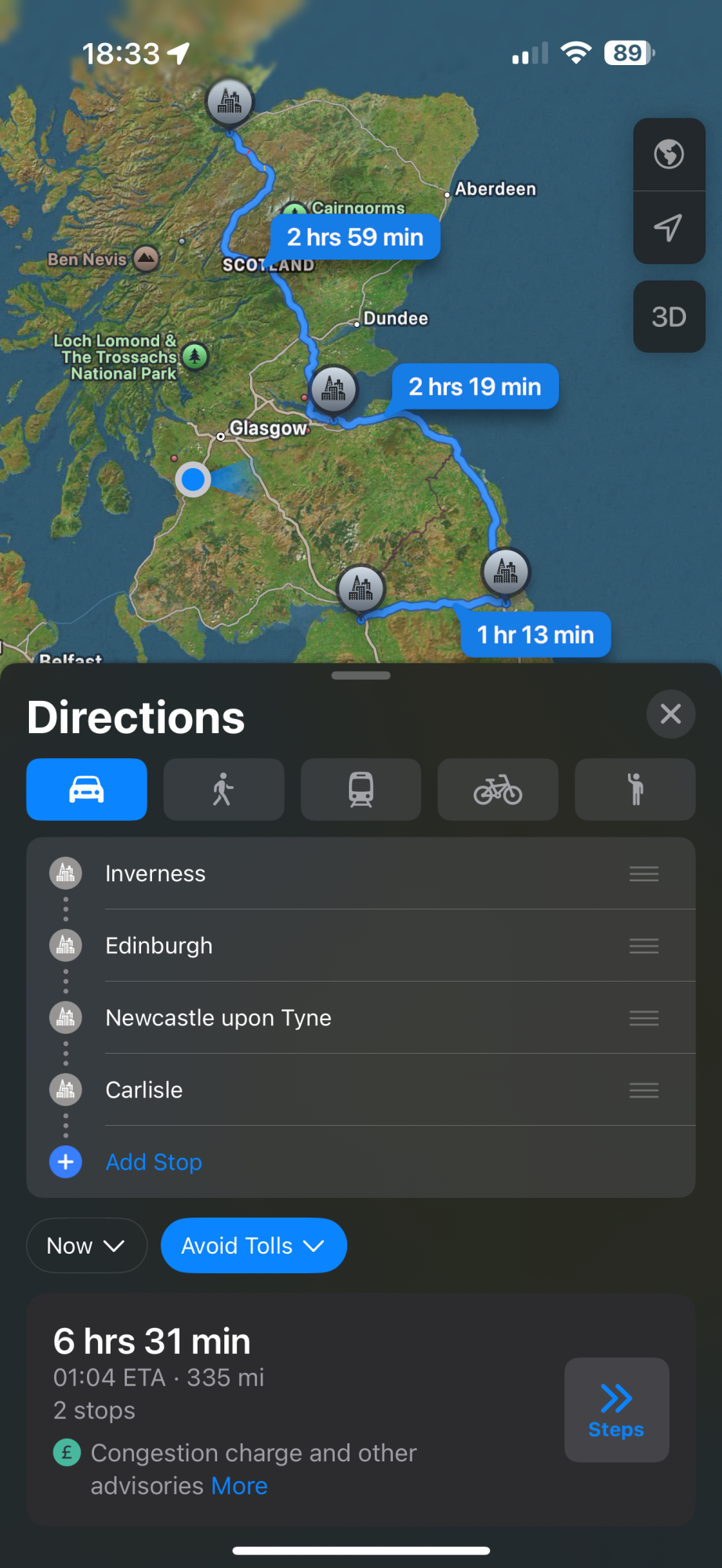Screen dimensions: 722x1568
Task: Select the driving mode
Action: (x=86, y=789)
